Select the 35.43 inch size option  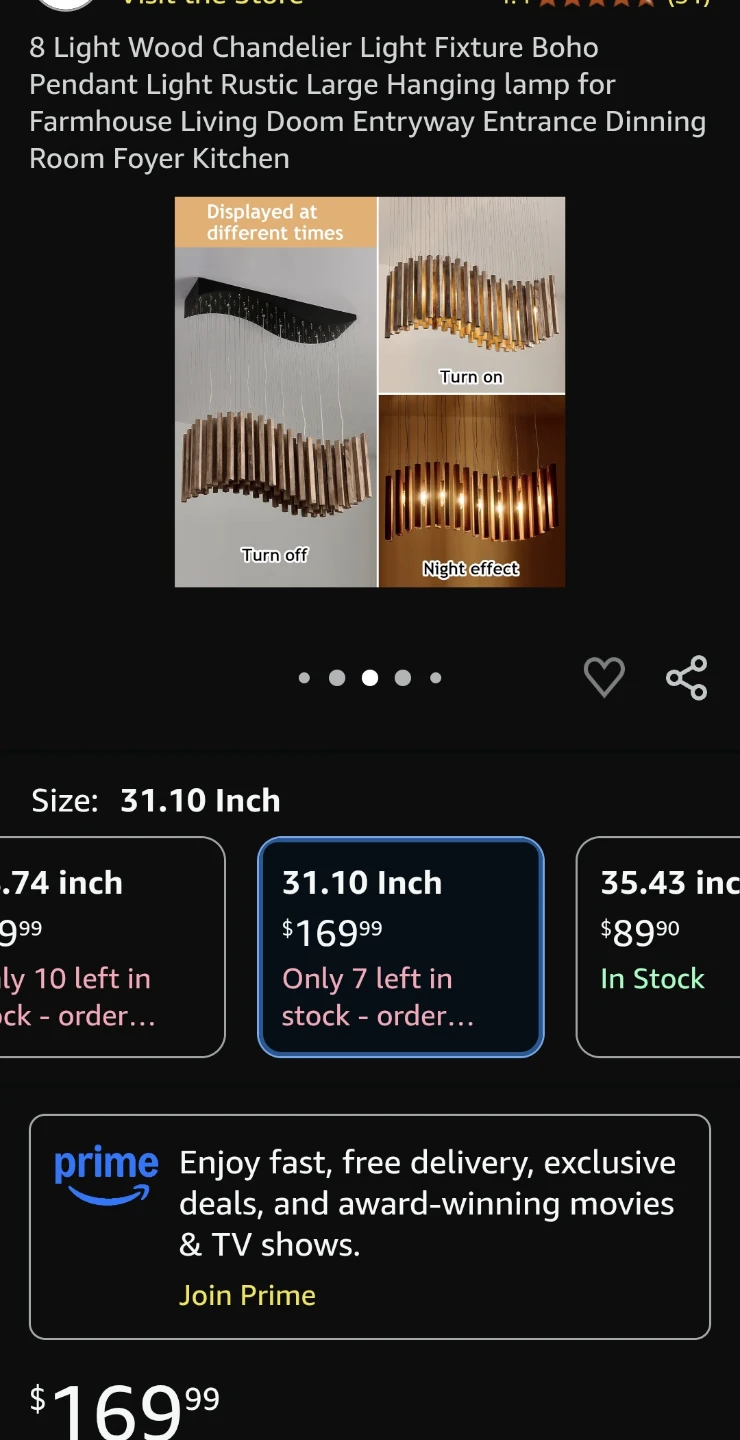click(658, 947)
